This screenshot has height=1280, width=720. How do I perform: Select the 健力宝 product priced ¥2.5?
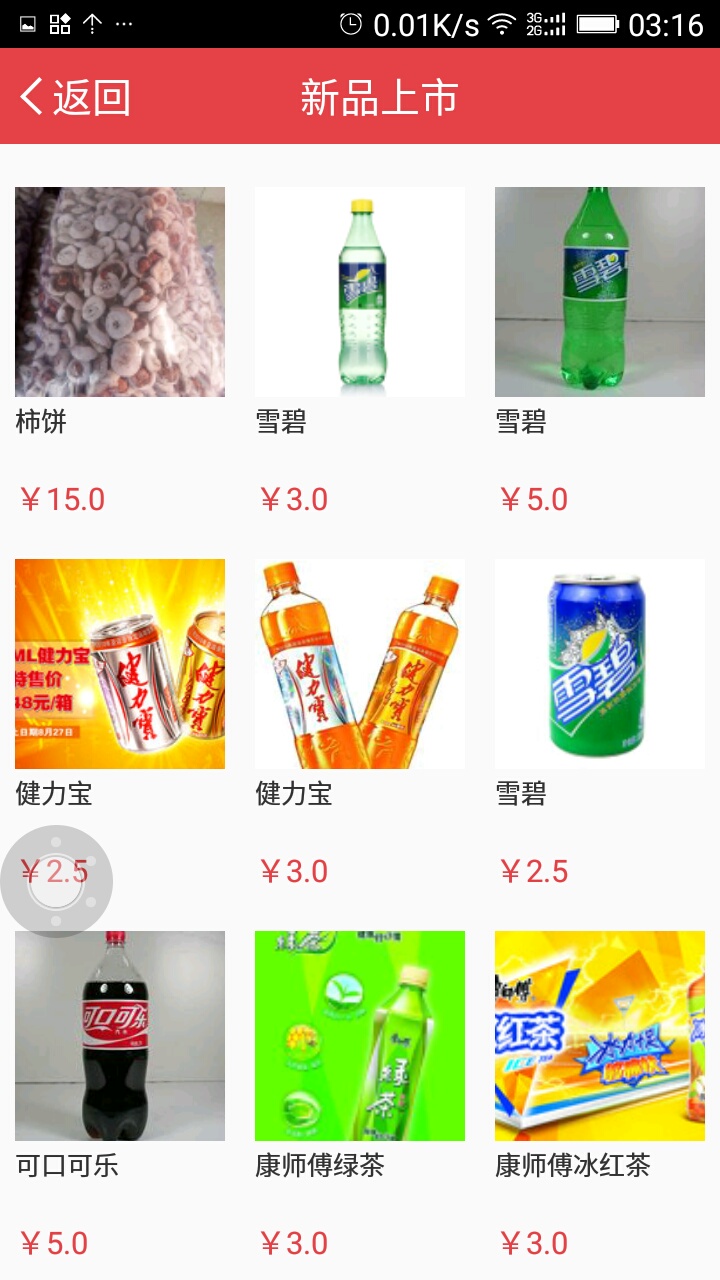point(120,664)
